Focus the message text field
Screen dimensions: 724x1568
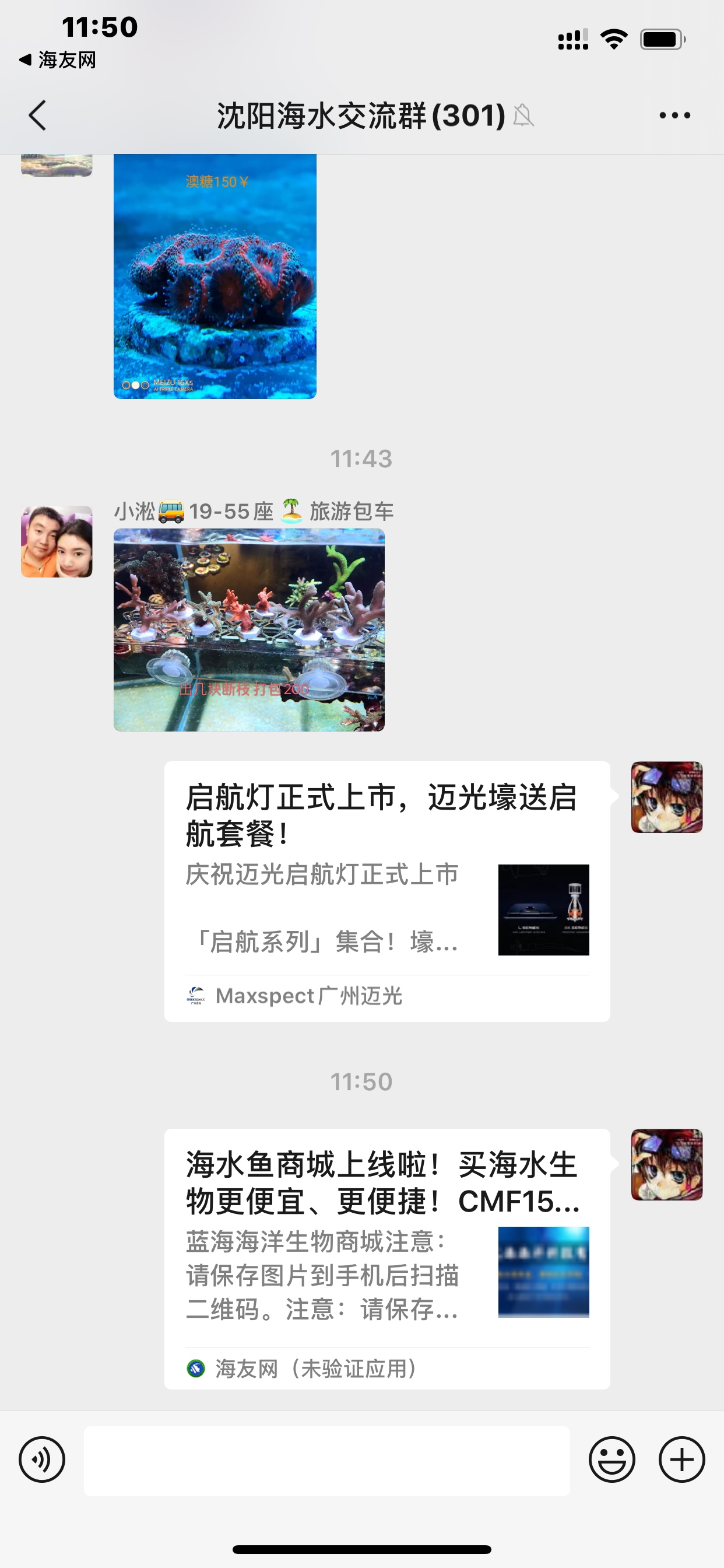tap(326, 1460)
